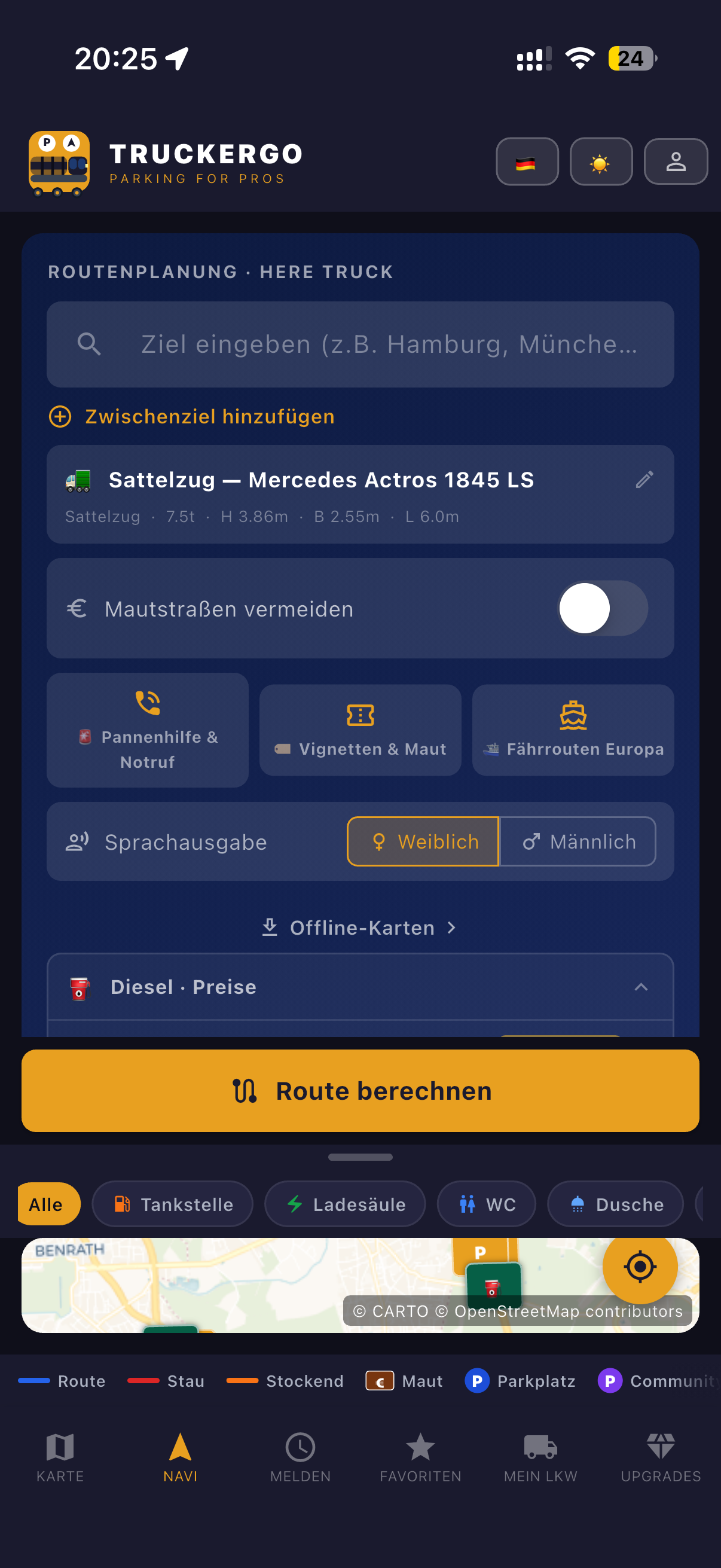The height and width of the screenshot is (1568, 721).
Task: Open Pannenhilfe & Notruf
Action: pyautogui.click(x=148, y=730)
